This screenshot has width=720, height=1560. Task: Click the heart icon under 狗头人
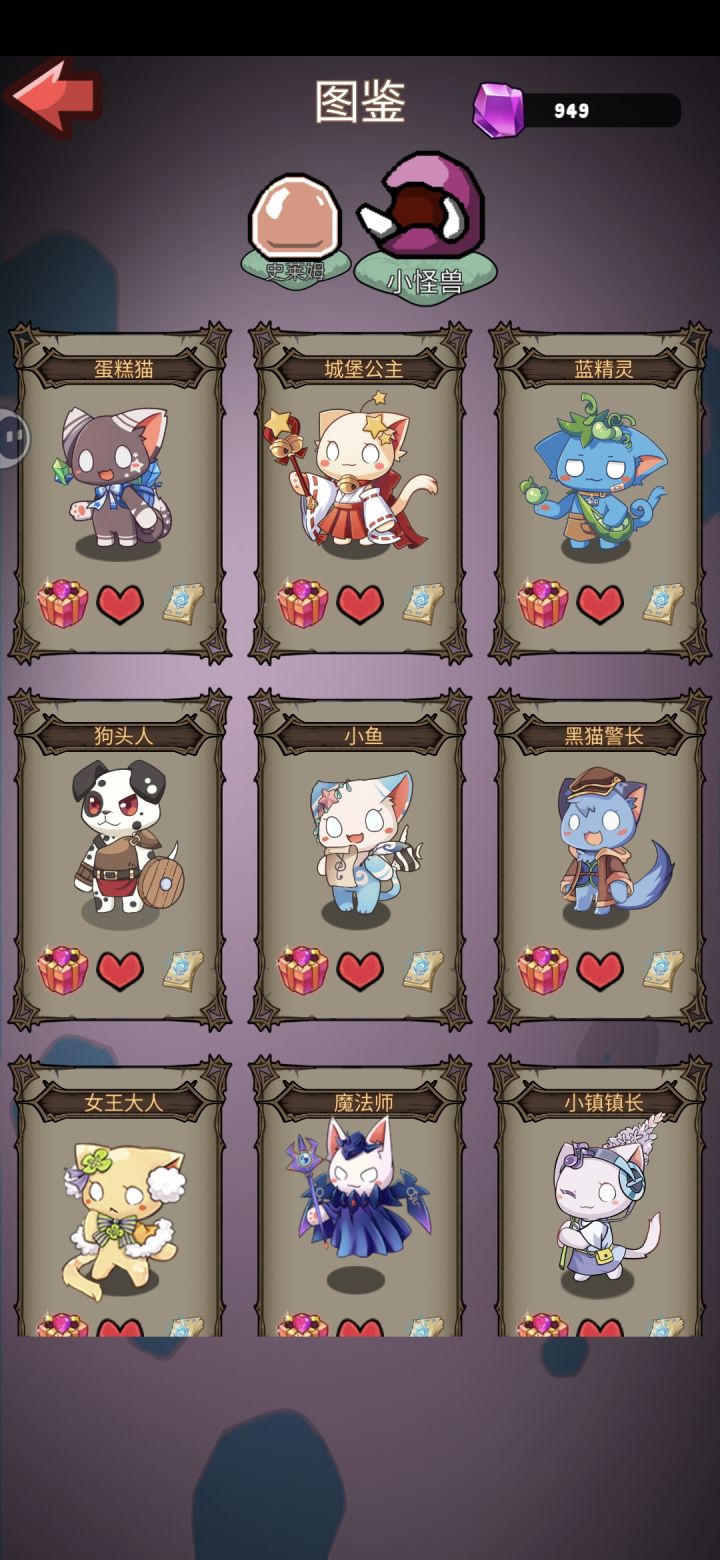tap(119, 968)
